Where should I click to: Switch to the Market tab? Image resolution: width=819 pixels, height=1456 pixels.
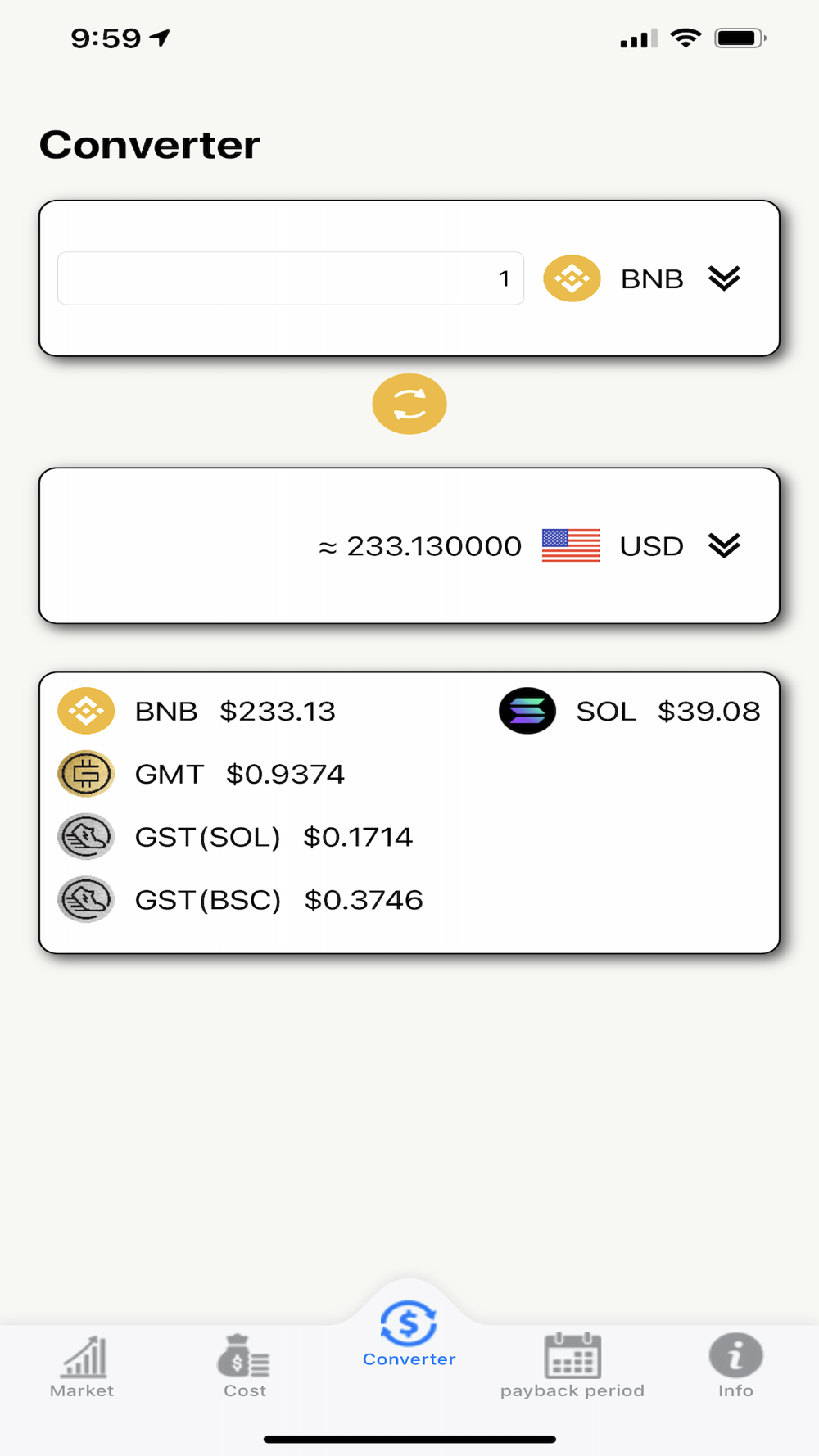pyautogui.click(x=82, y=1366)
